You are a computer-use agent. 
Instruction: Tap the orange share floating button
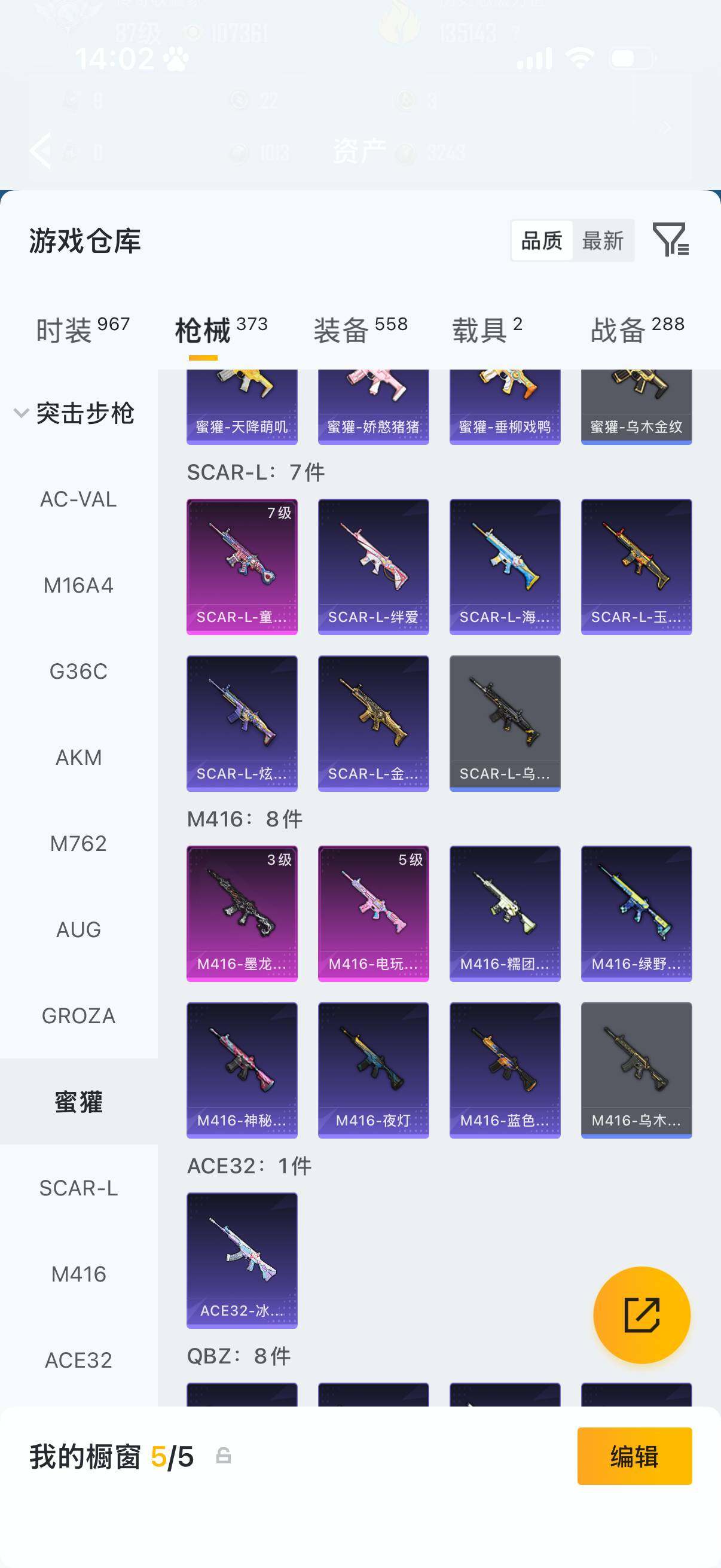[641, 1315]
